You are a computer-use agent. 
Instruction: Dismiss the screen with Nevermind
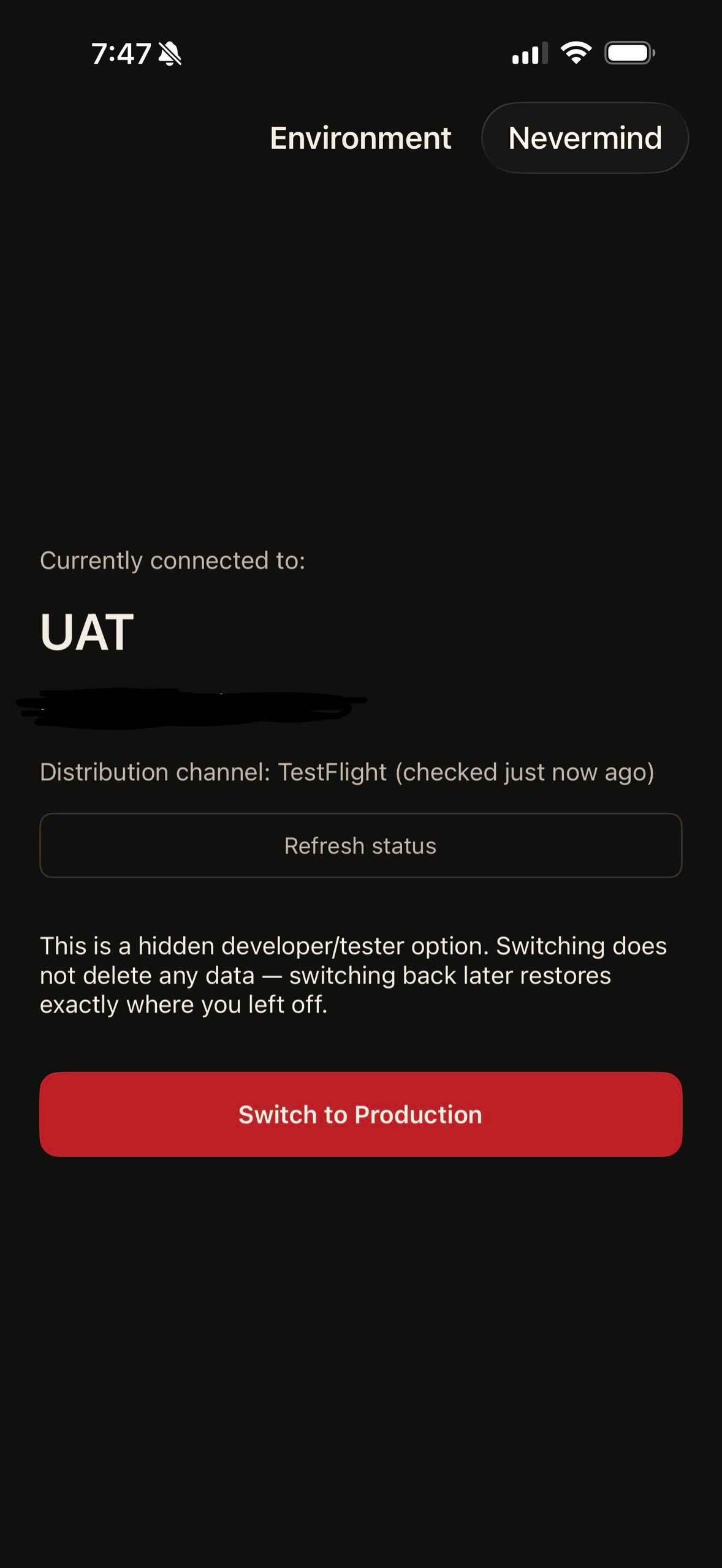pyautogui.click(x=585, y=138)
